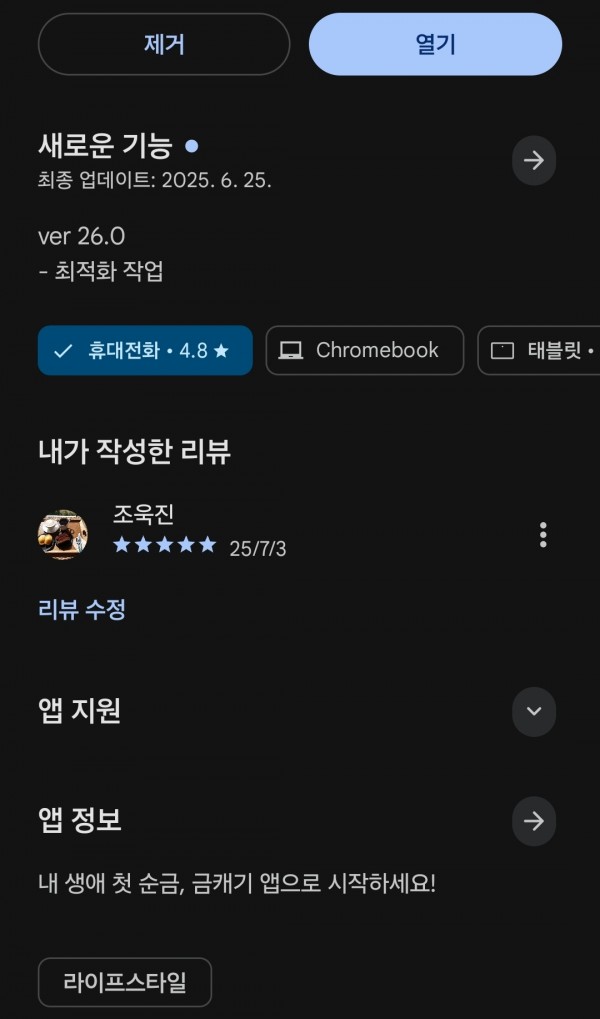Tap the 제거 uninstall button
The image size is (600, 1019).
point(164,44)
